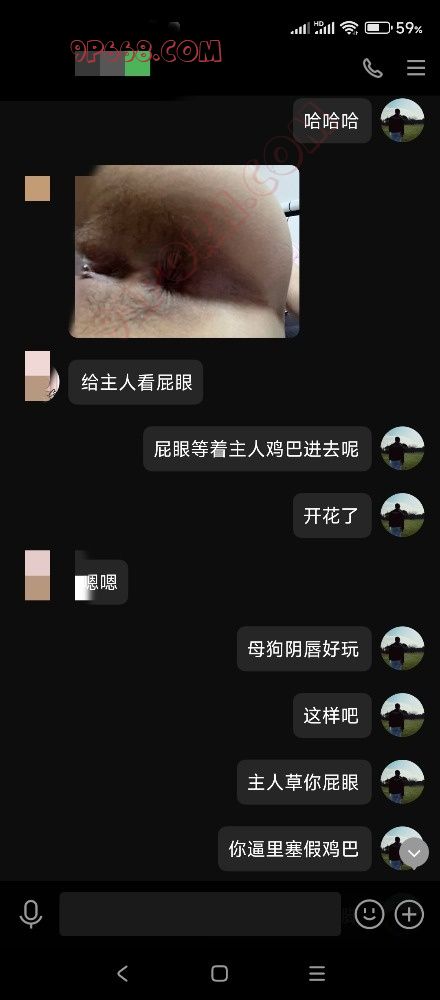The height and width of the screenshot is (1000, 440).
Task: Open the emoji picker
Action: [369, 914]
